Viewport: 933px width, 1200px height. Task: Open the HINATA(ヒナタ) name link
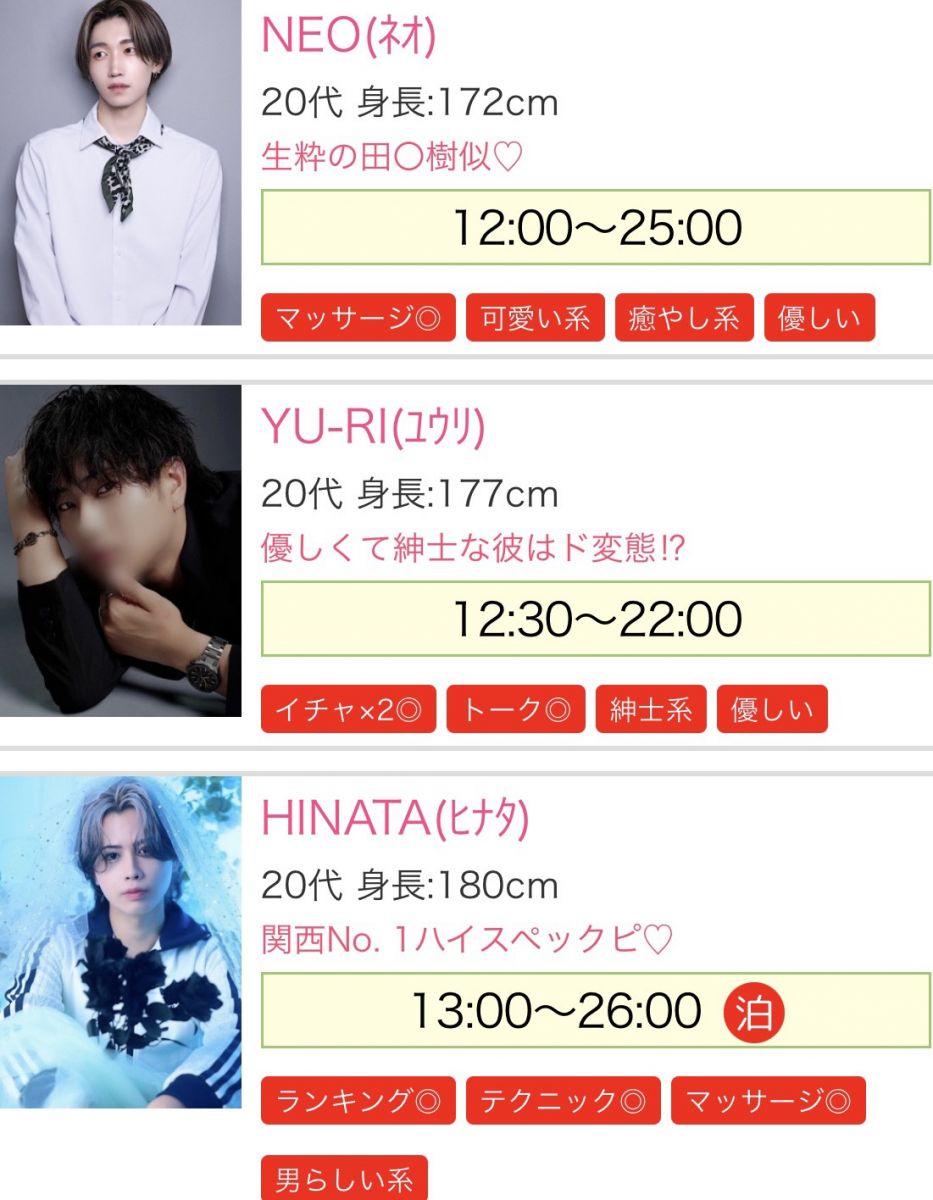pos(394,820)
